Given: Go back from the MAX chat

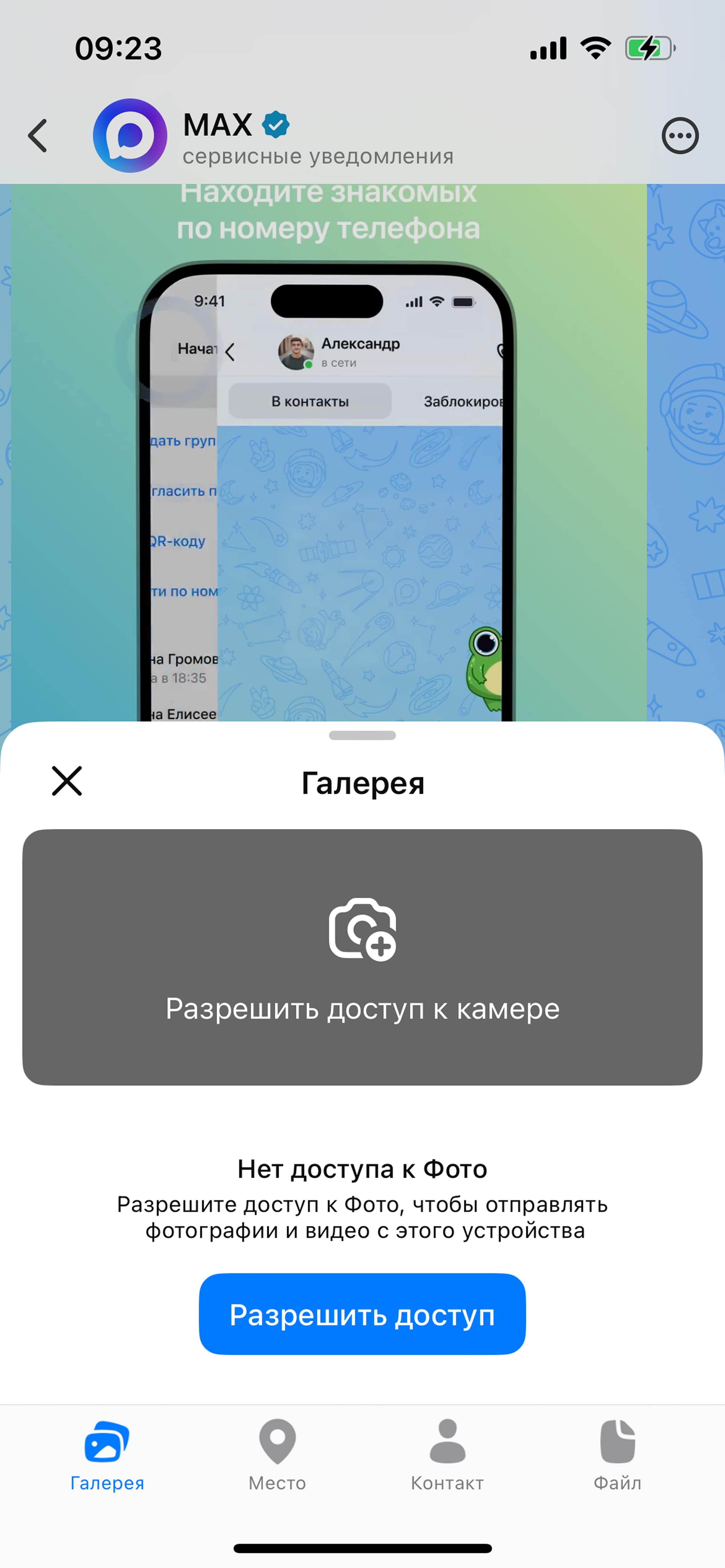Looking at the screenshot, I should (x=38, y=135).
